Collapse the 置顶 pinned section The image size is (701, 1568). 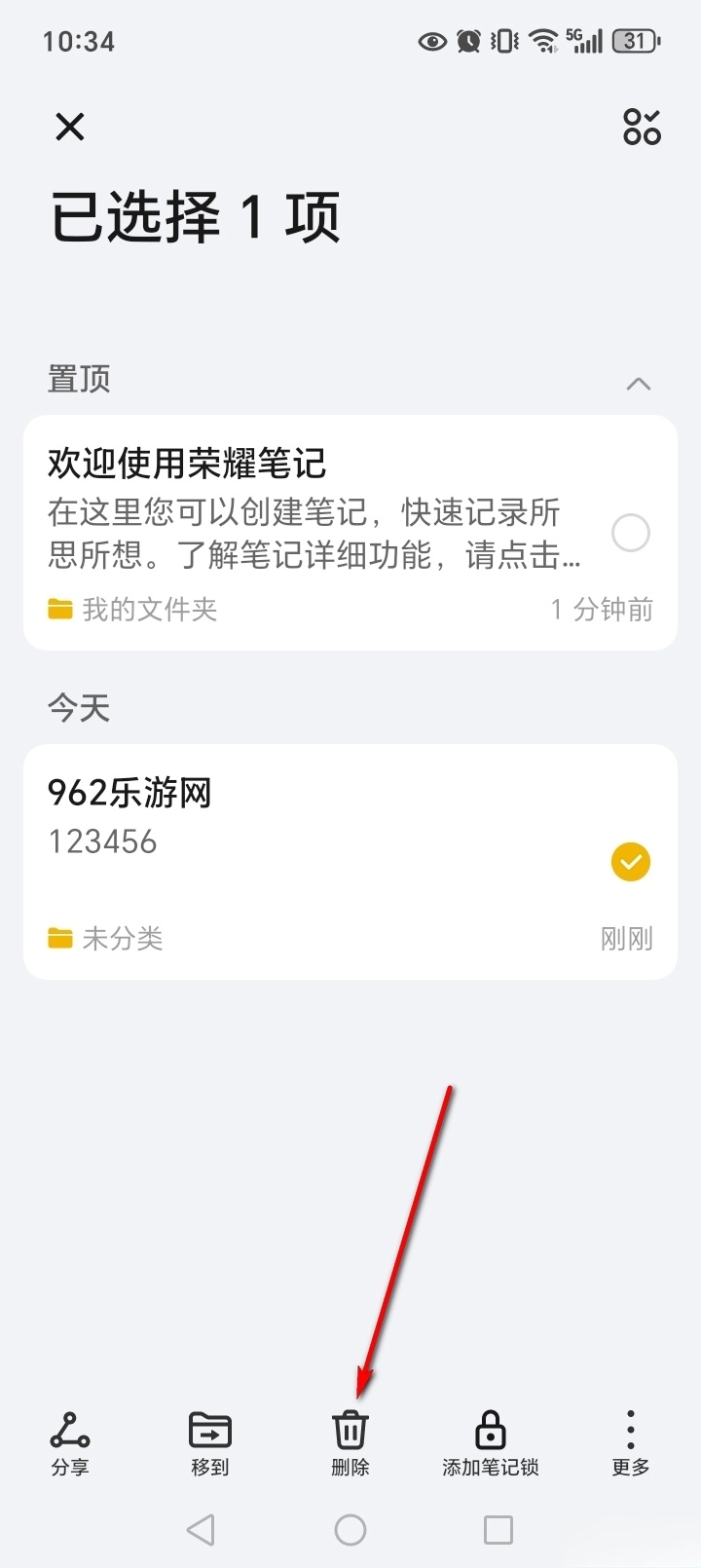pyautogui.click(x=638, y=384)
